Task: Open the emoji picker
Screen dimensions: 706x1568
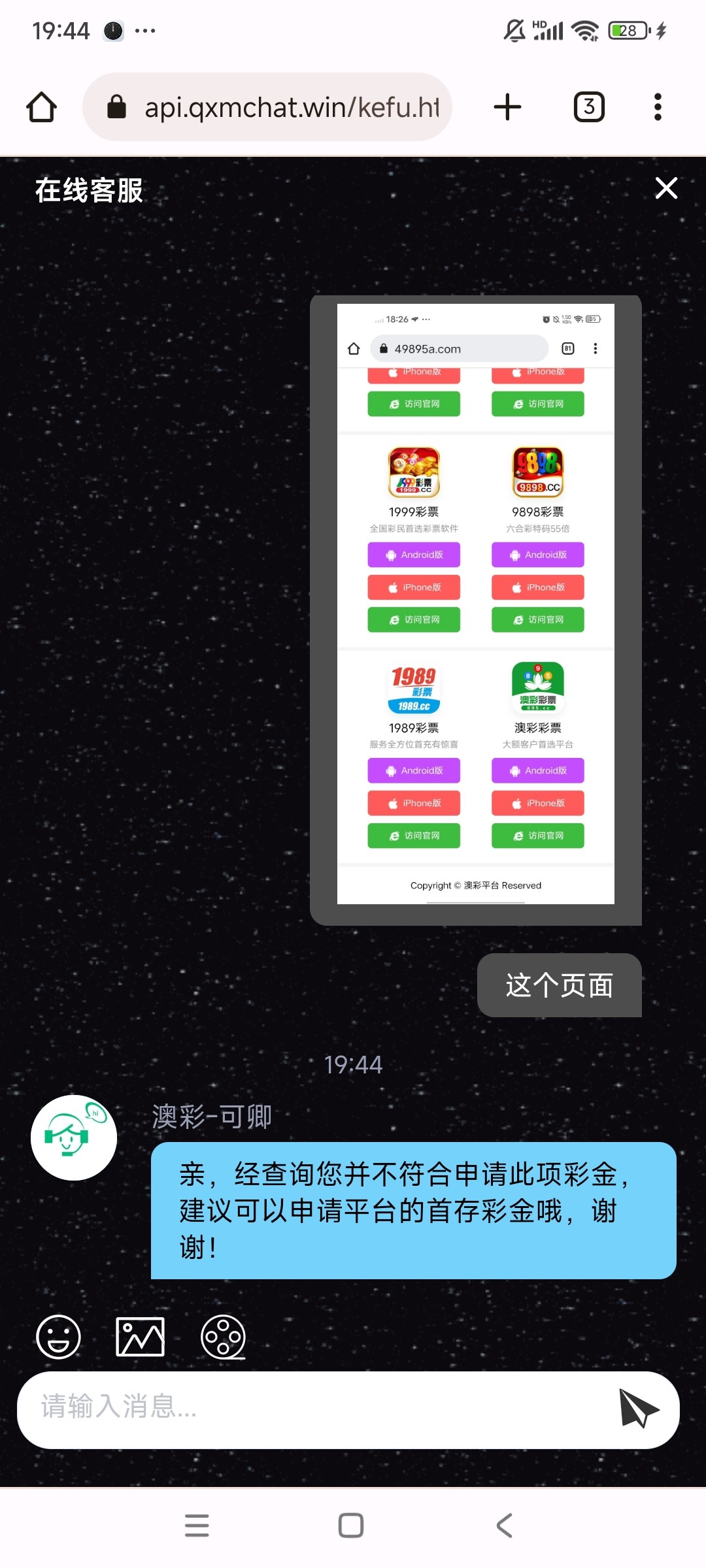Action: click(x=58, y=1337)
